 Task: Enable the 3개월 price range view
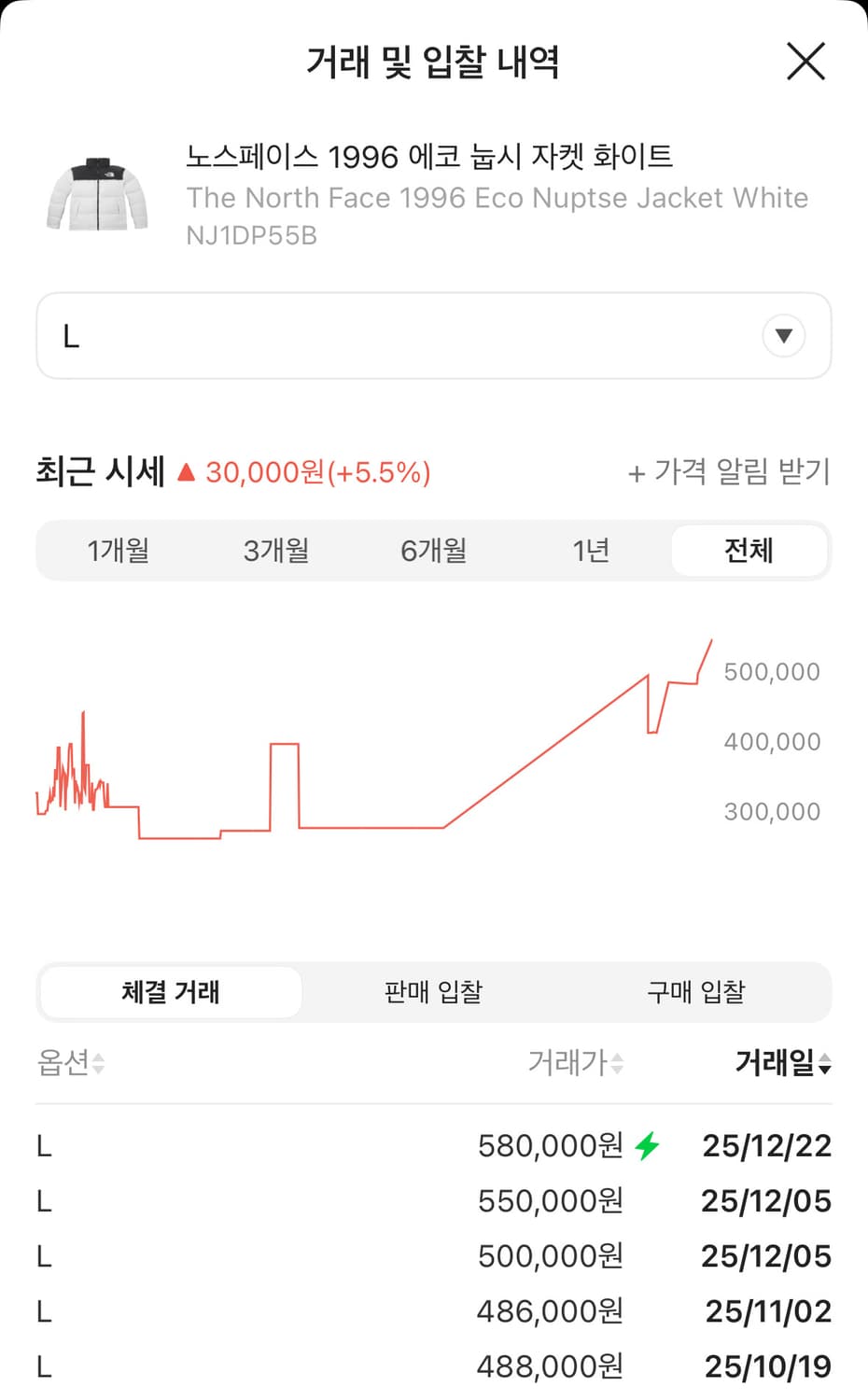coord(275,551)
